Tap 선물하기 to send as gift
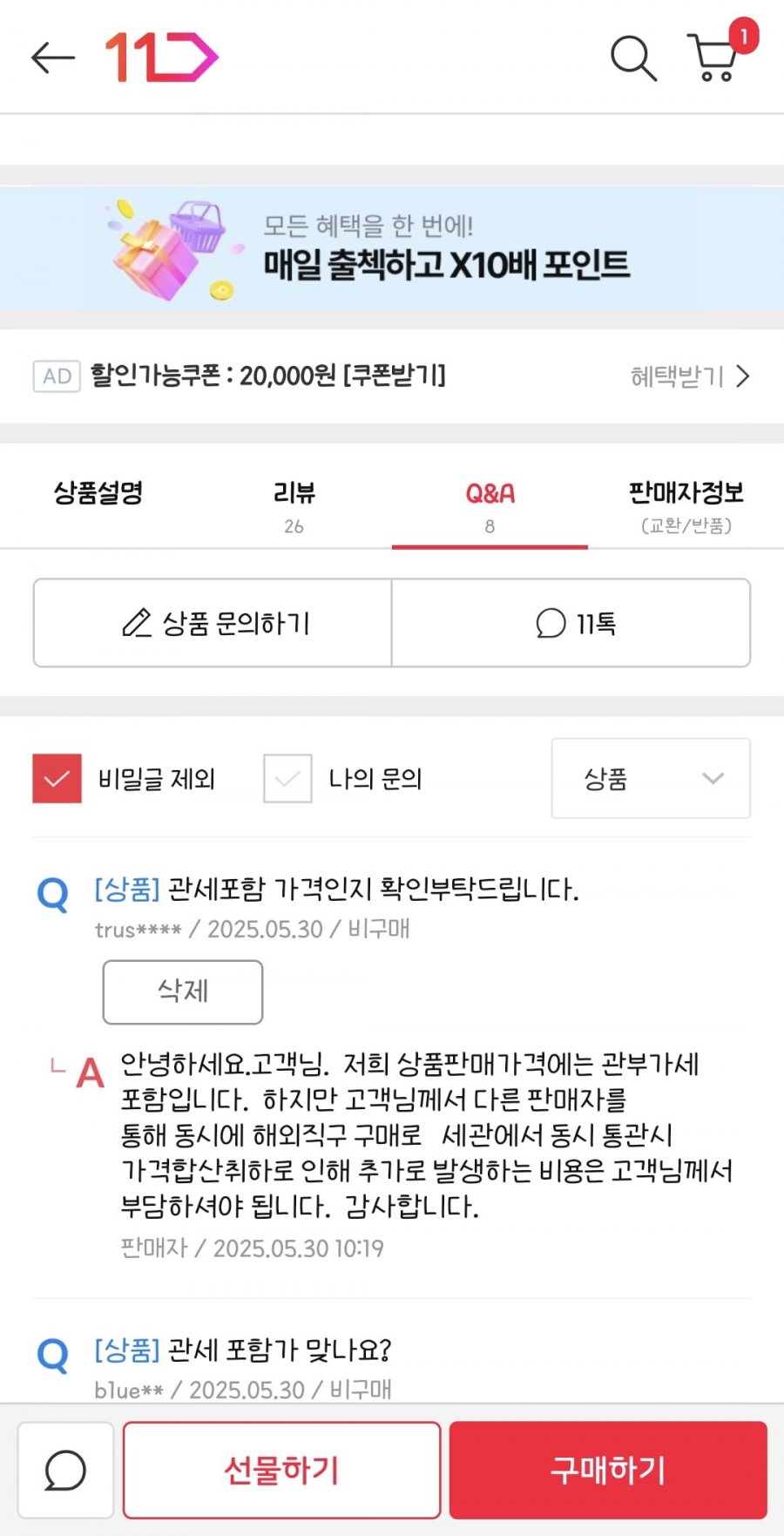The width and height of the screenshot is (784, 1536). pos(281,1471)
